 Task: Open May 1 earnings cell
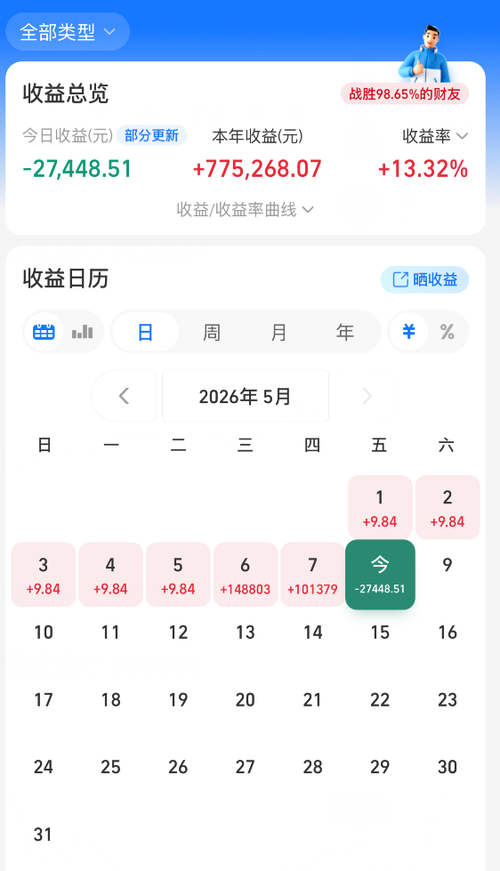coord(380,507)
